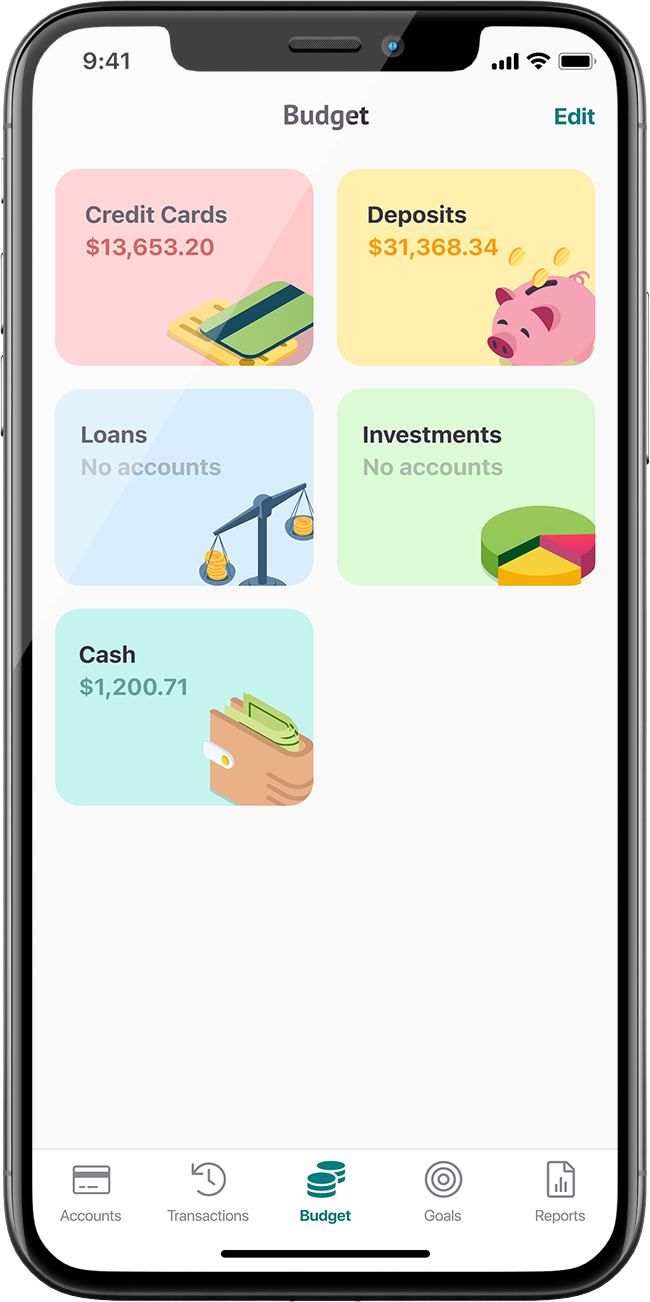Switch to the Accounts tab
This screenshot has height=1302, width=650.
click(91, 1192)
